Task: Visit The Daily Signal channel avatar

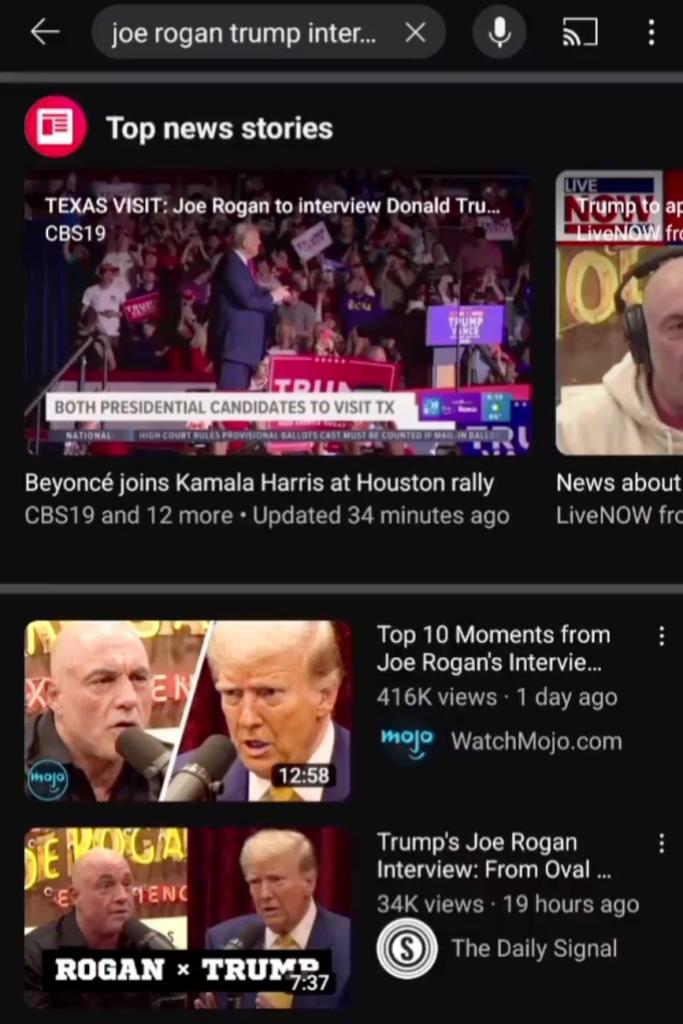Action: tap(407, 948)
